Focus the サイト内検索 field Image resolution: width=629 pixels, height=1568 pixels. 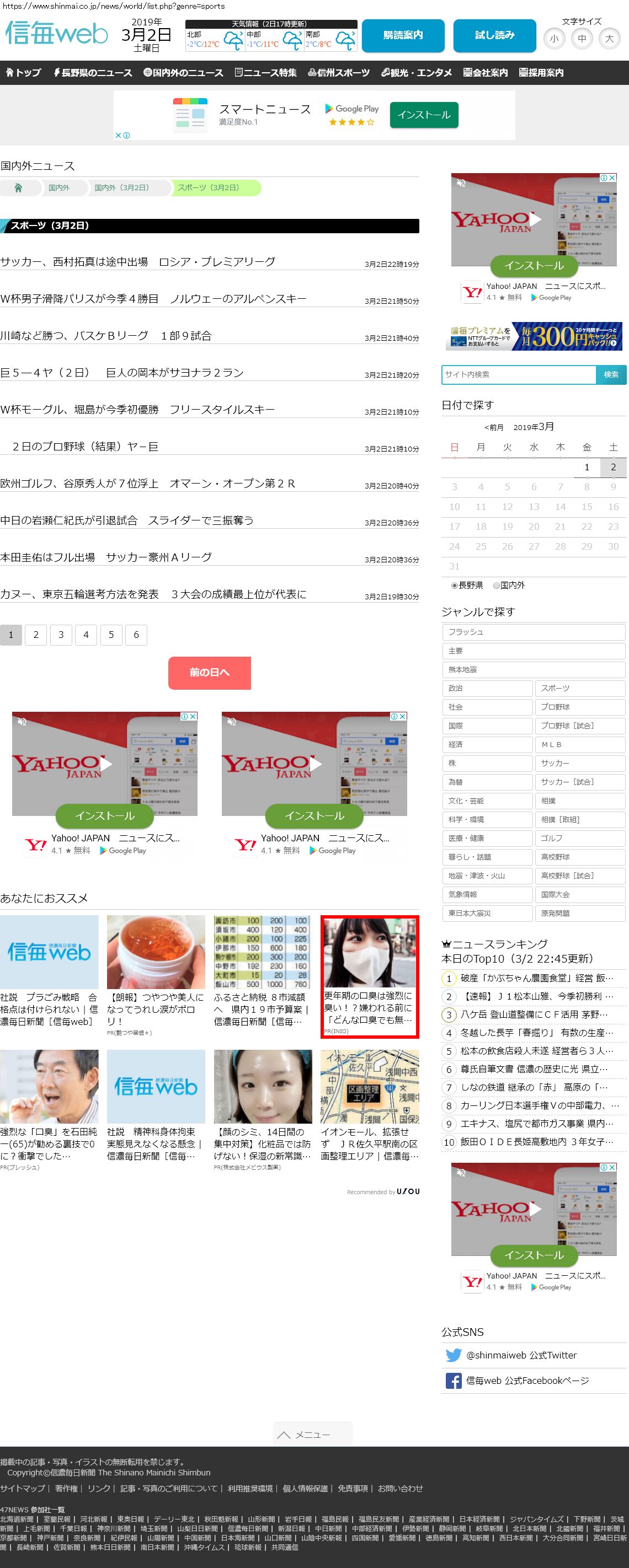click(x=518, y=374)
